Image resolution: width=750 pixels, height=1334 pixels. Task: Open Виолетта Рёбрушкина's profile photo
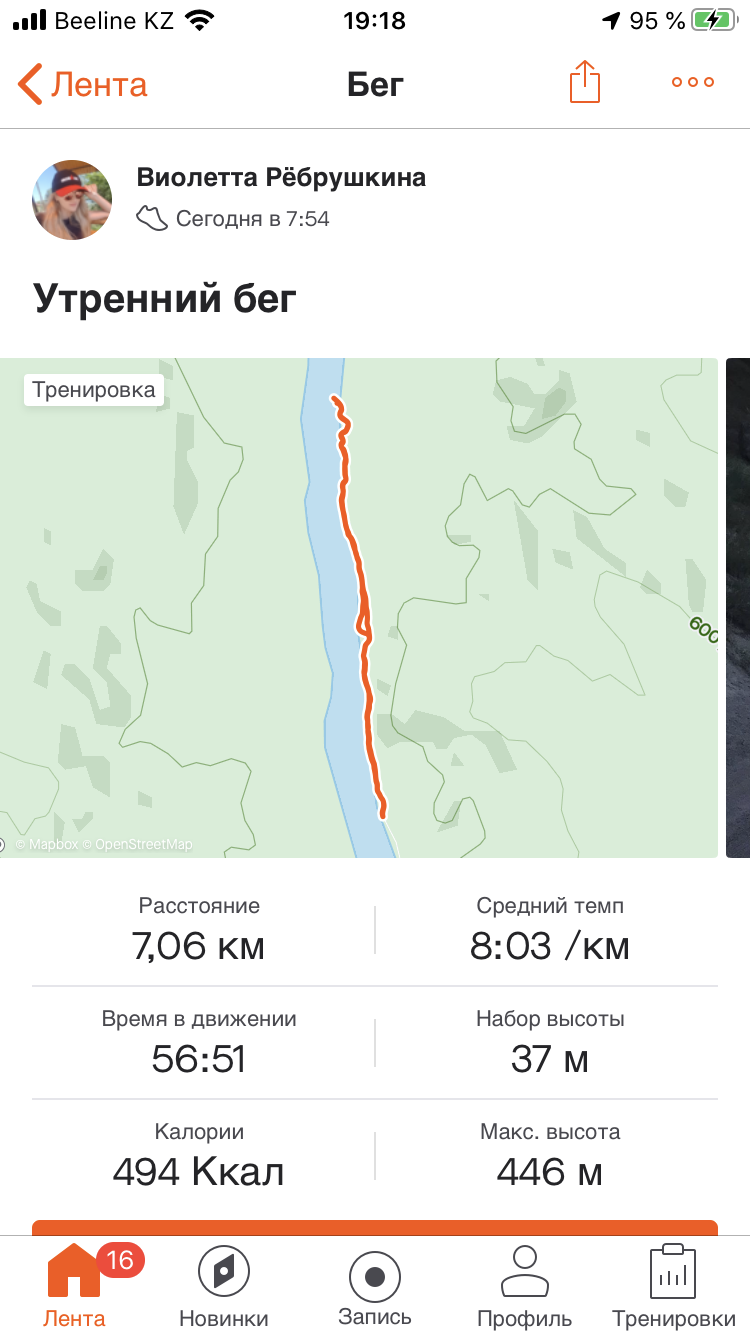click(x=72, y=200)
